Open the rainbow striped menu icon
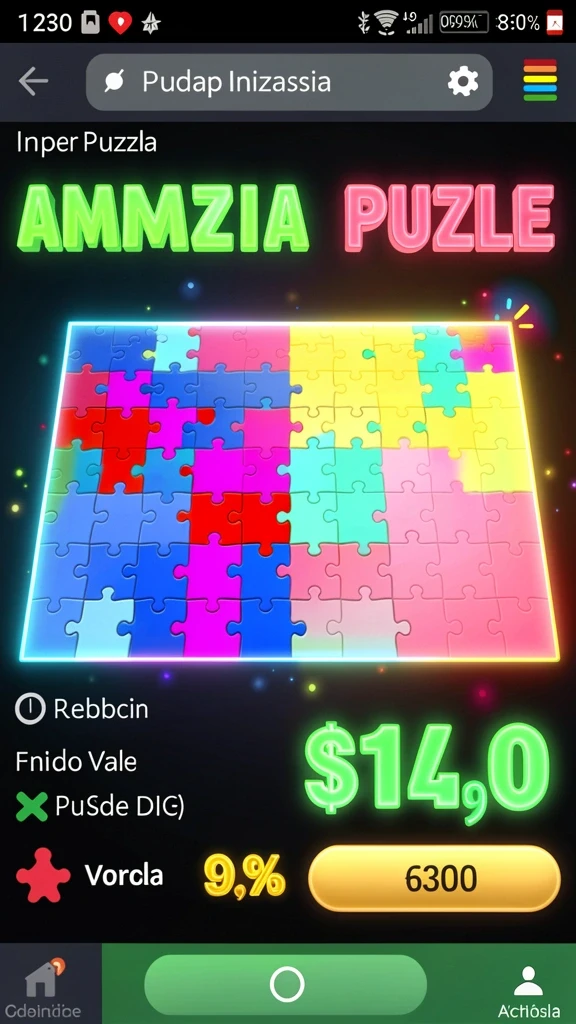576x1024 pixels. point(540,80)
